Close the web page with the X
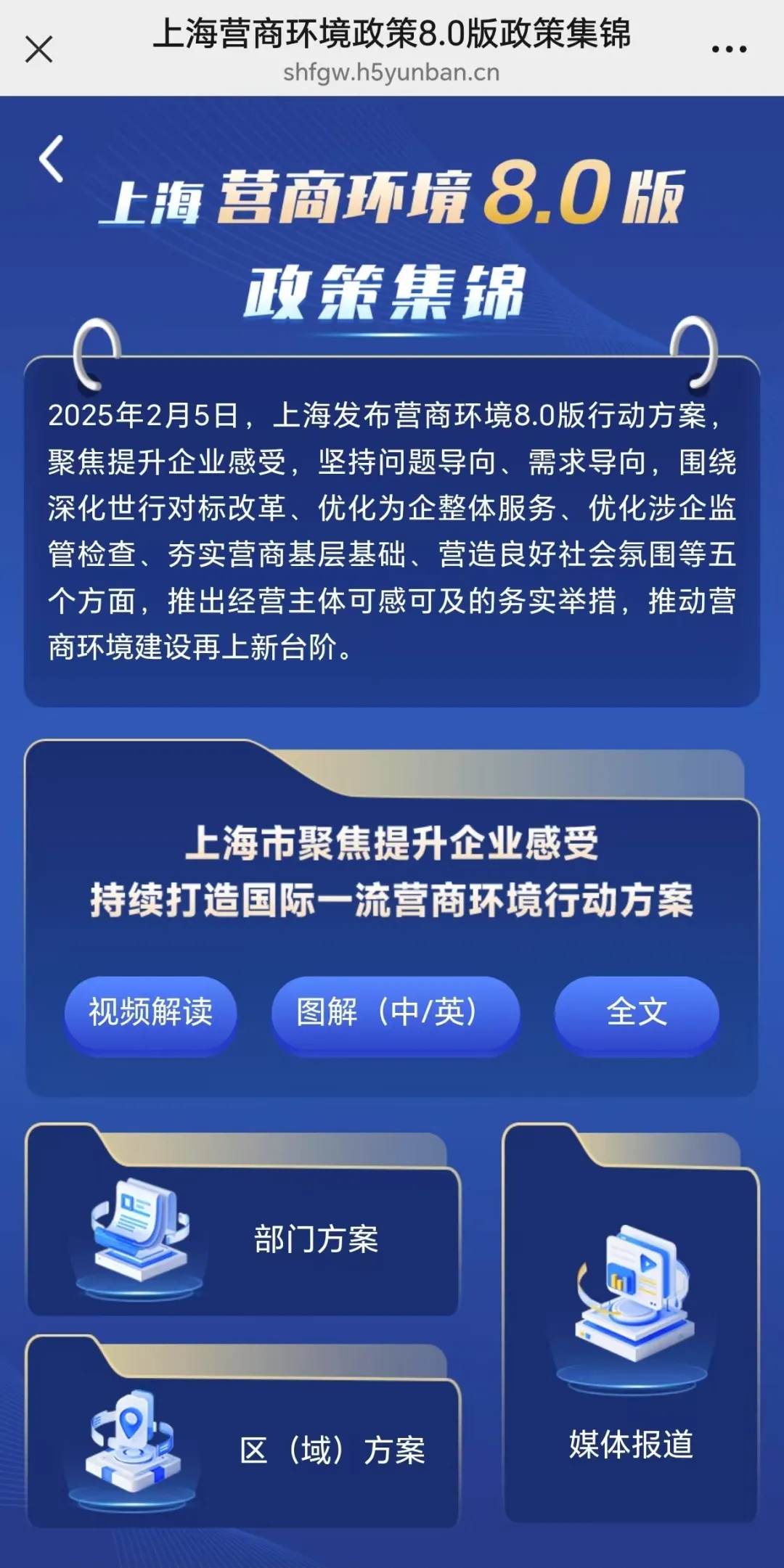784x1568 pixels. 39,50
